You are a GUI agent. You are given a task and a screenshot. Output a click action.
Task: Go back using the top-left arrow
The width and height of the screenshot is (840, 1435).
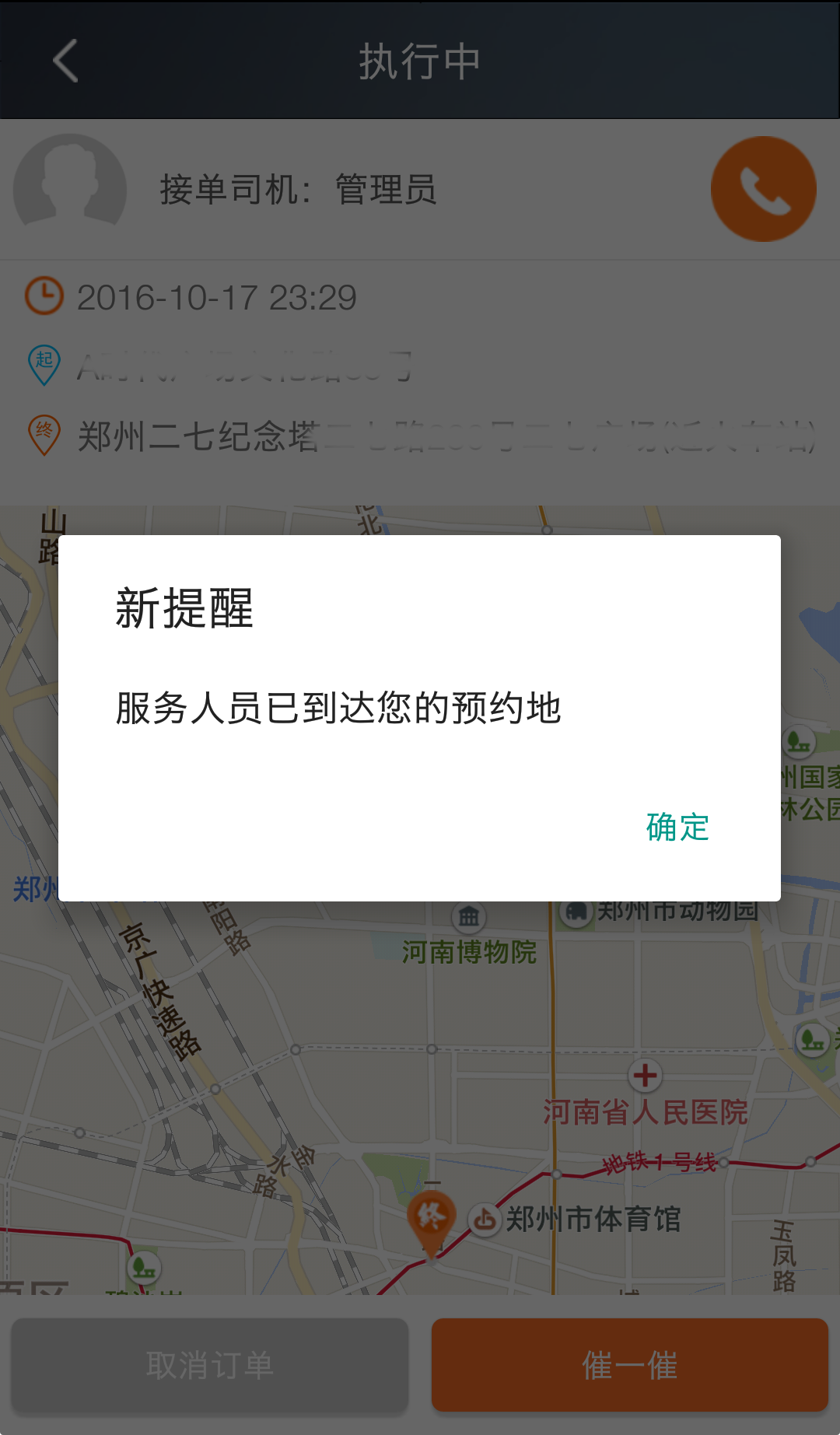click(x=66, y=61)
